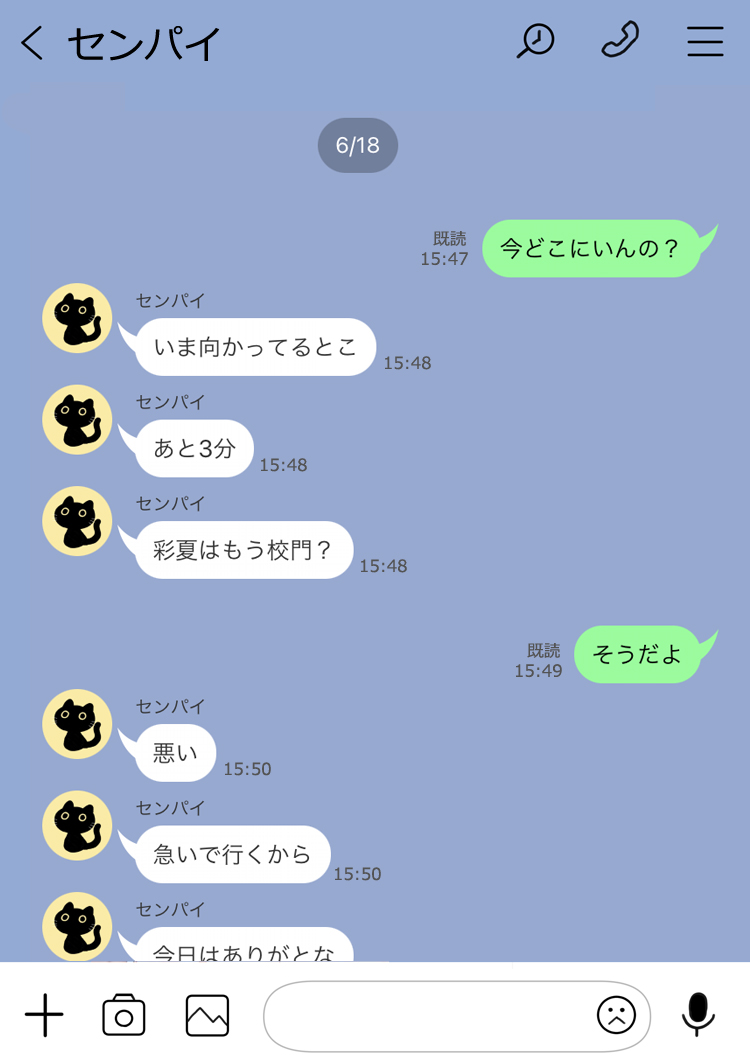Search the chat history
Viewport: 750px width, 1061px height.
coord(535,41)
